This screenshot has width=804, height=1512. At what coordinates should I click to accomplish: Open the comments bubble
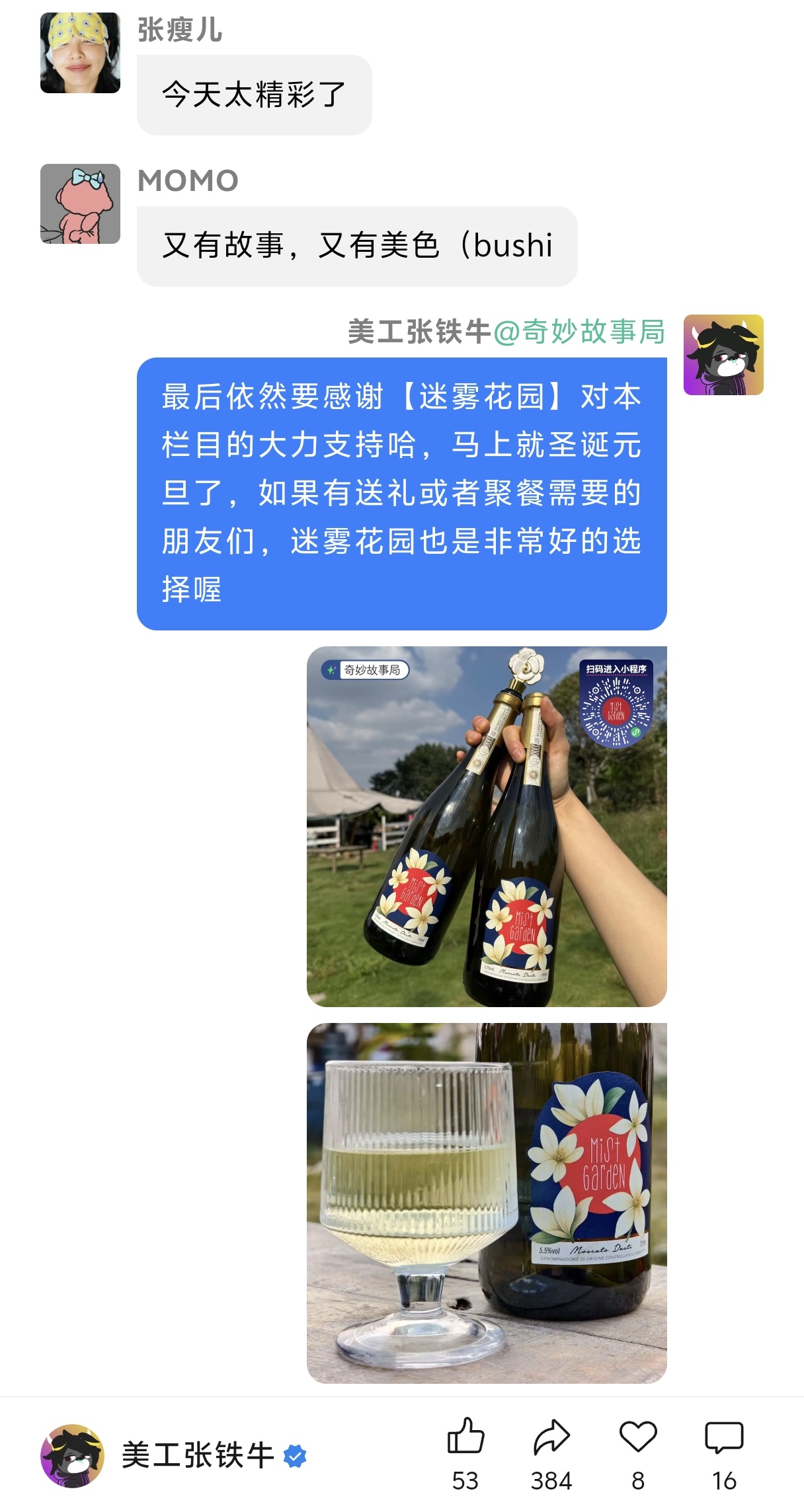coord(724,1437)
